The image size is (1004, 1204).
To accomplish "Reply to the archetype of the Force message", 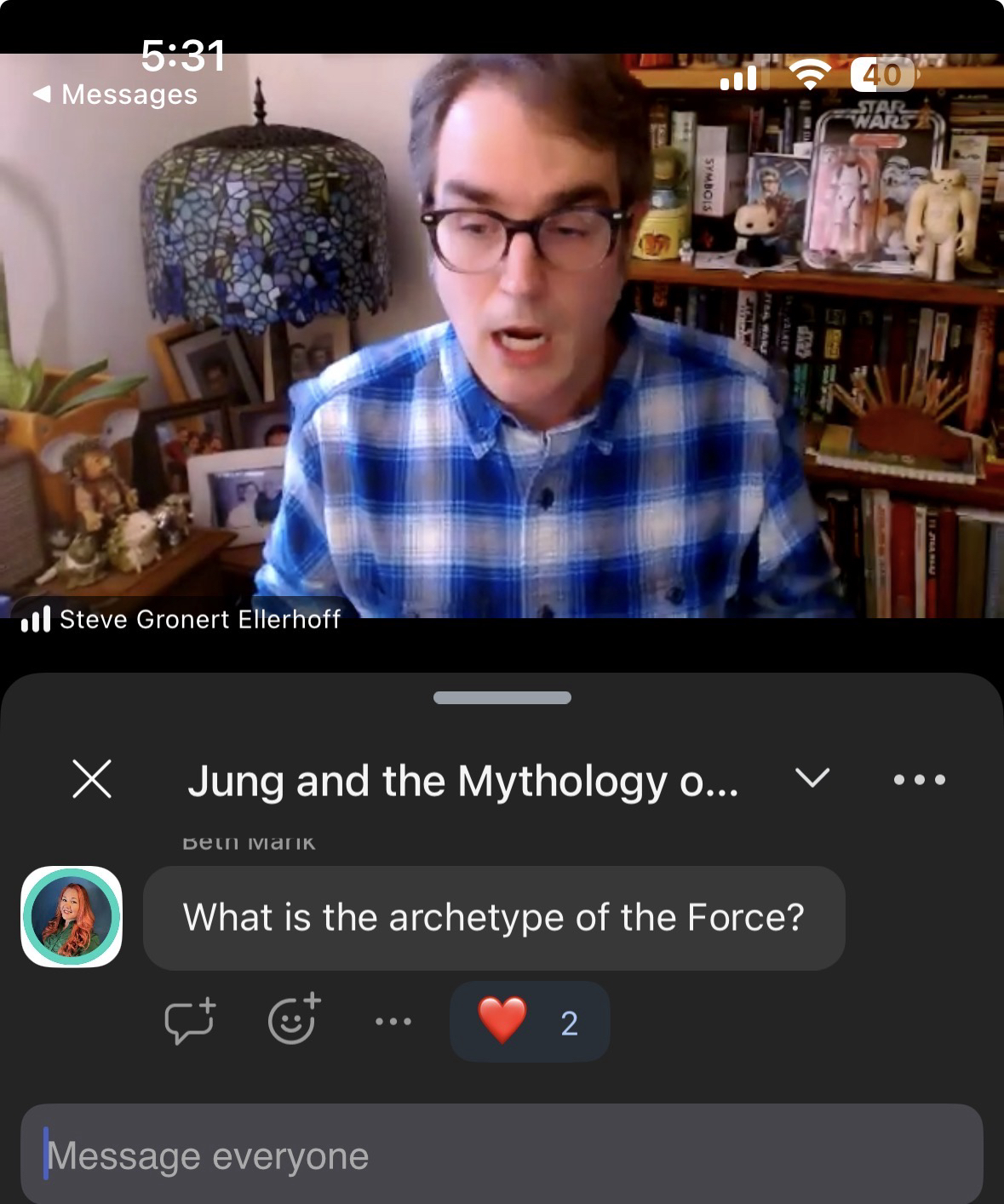I will tap(189, 1021).
